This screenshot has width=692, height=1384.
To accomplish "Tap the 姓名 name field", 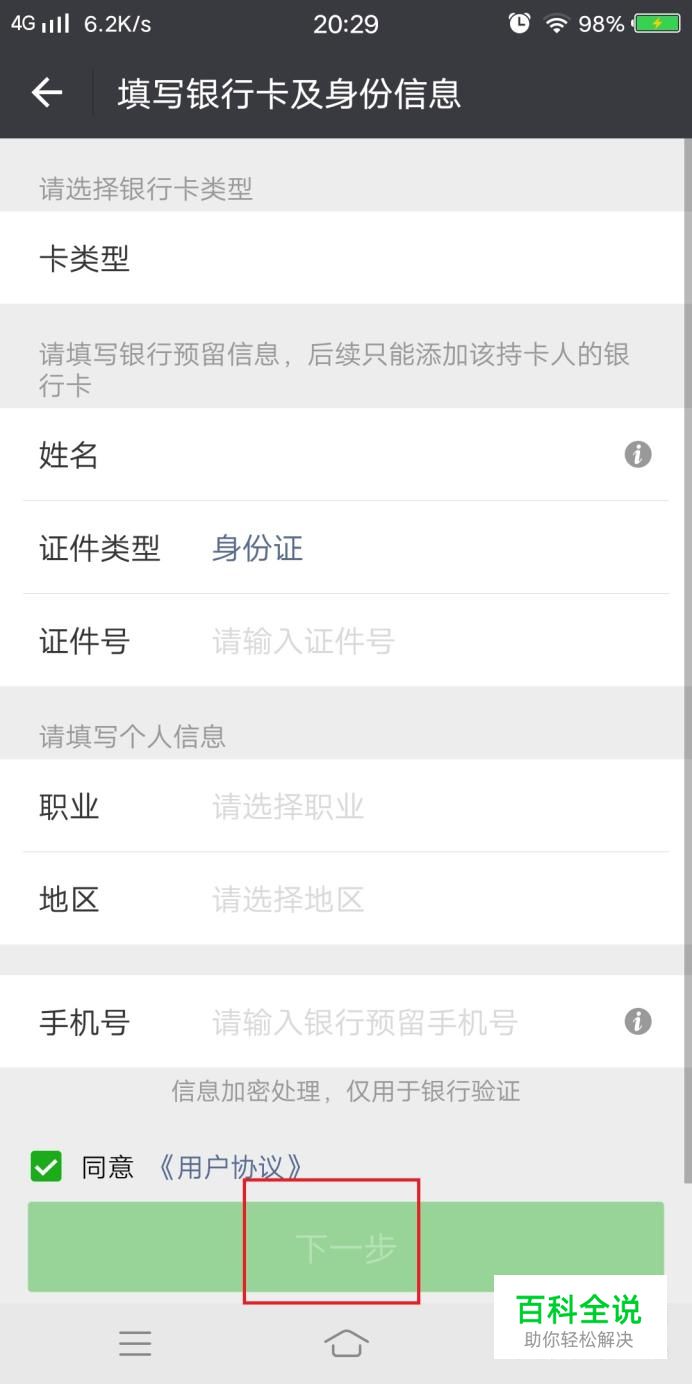I will click(346, 455).
